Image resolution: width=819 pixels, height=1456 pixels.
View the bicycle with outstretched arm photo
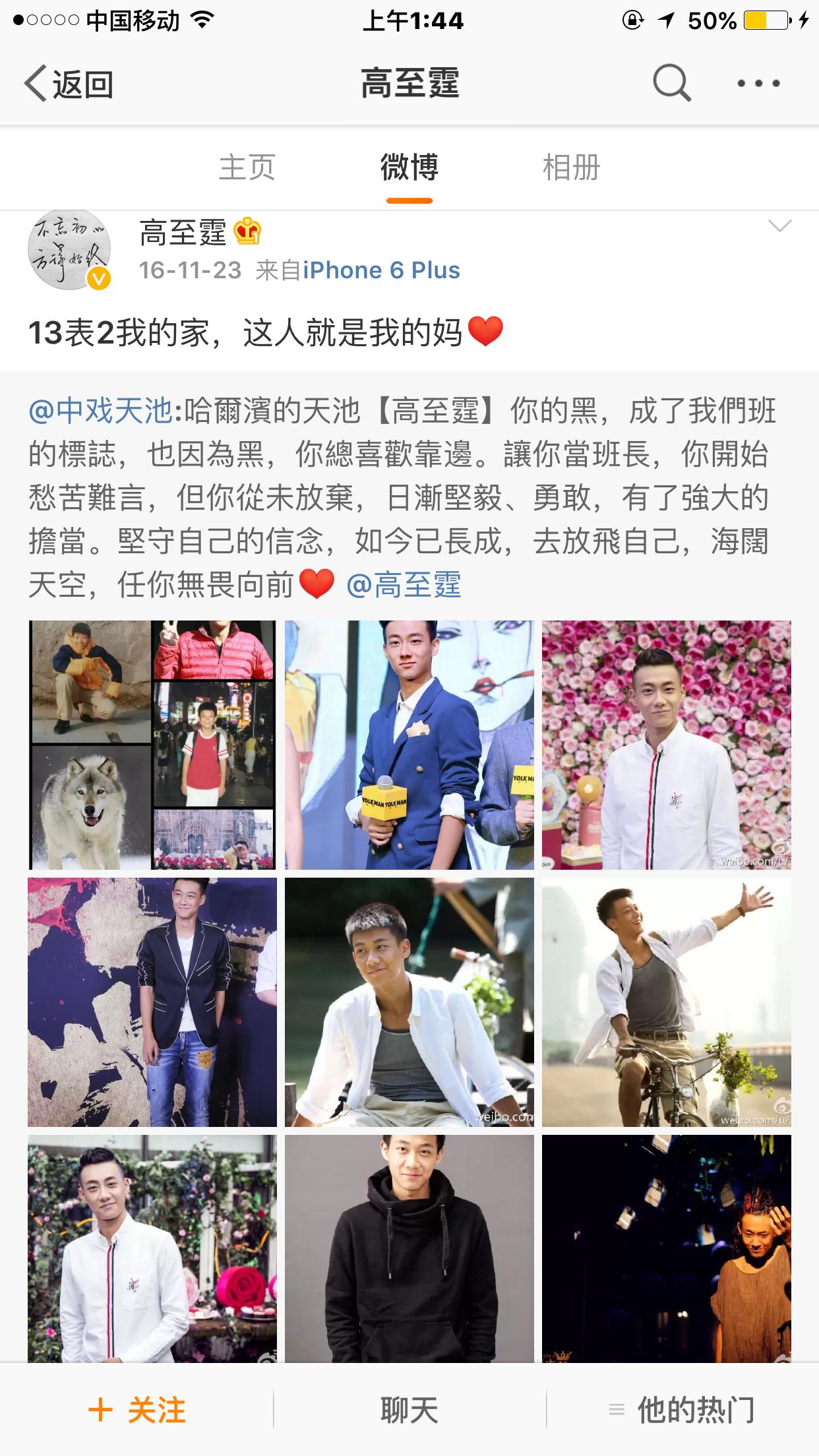[667, 1002]
